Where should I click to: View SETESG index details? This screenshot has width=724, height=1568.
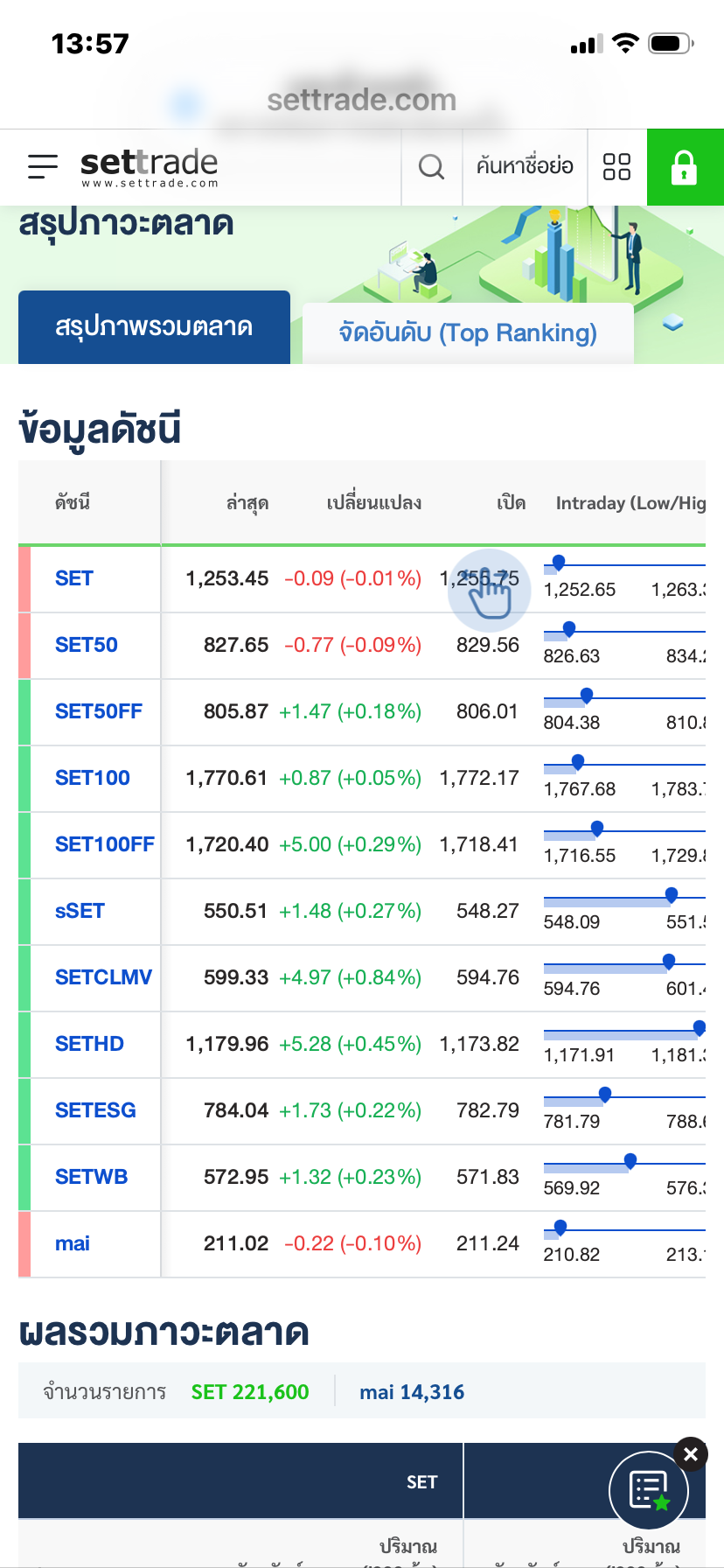pyautogui.click(x=95, y=1110)
